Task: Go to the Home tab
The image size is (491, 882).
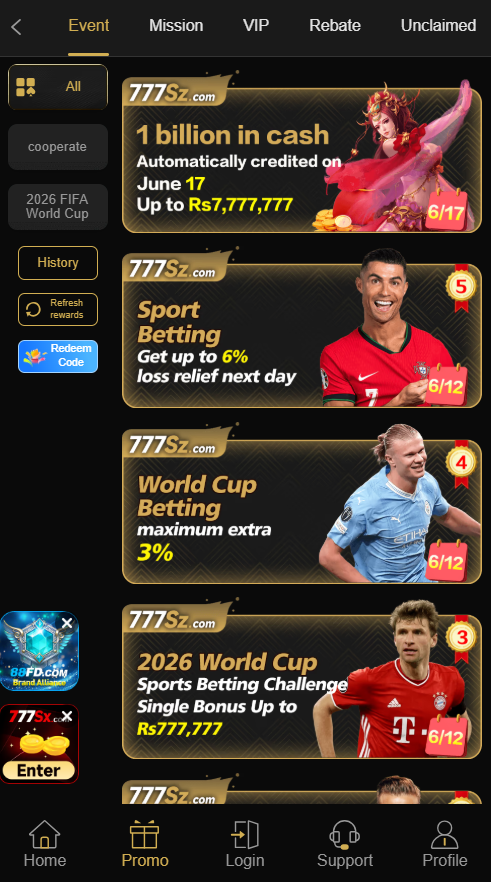Action: pyautogui.click(x=45, y=844)
